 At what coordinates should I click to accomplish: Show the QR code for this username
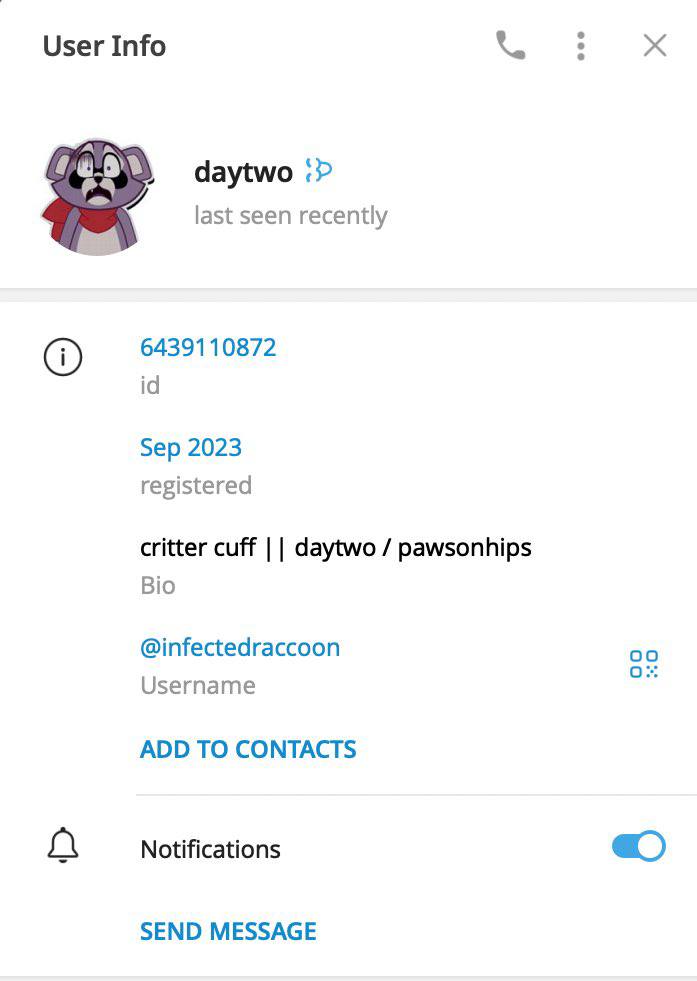643,664
